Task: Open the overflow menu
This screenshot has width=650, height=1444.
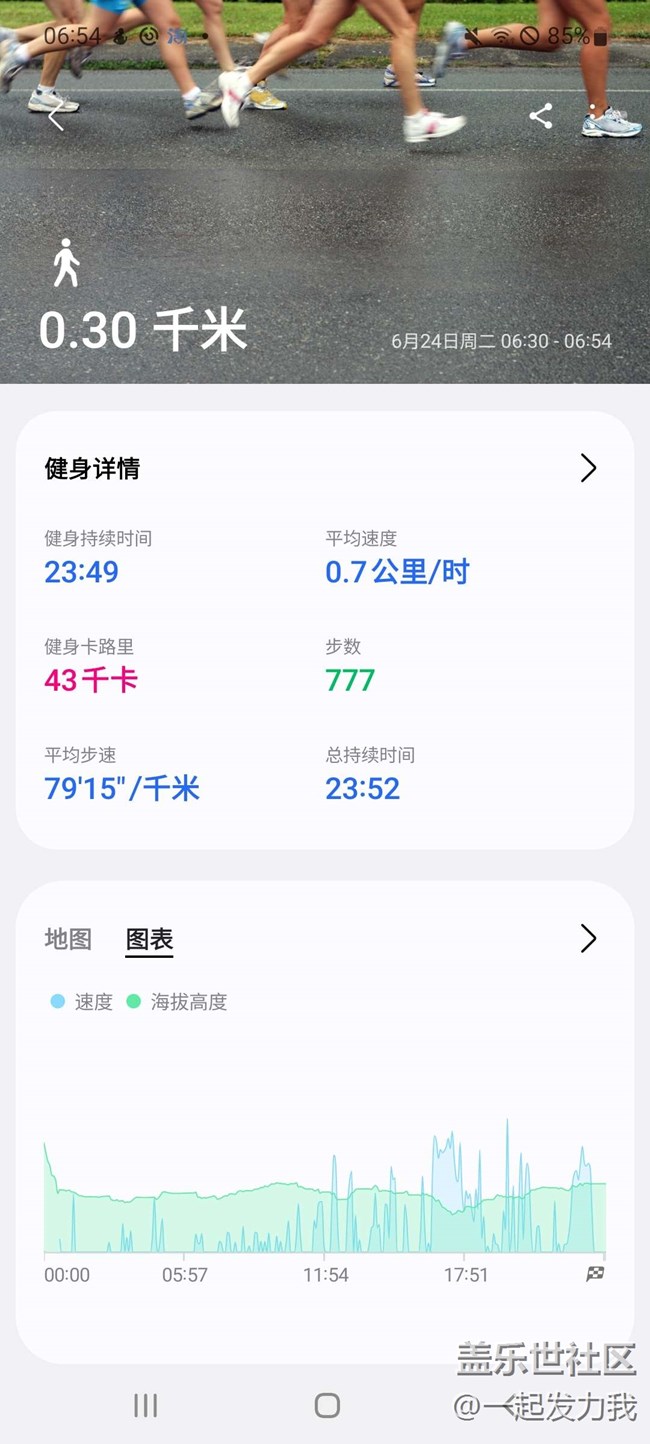Action: tap(593, 116)
